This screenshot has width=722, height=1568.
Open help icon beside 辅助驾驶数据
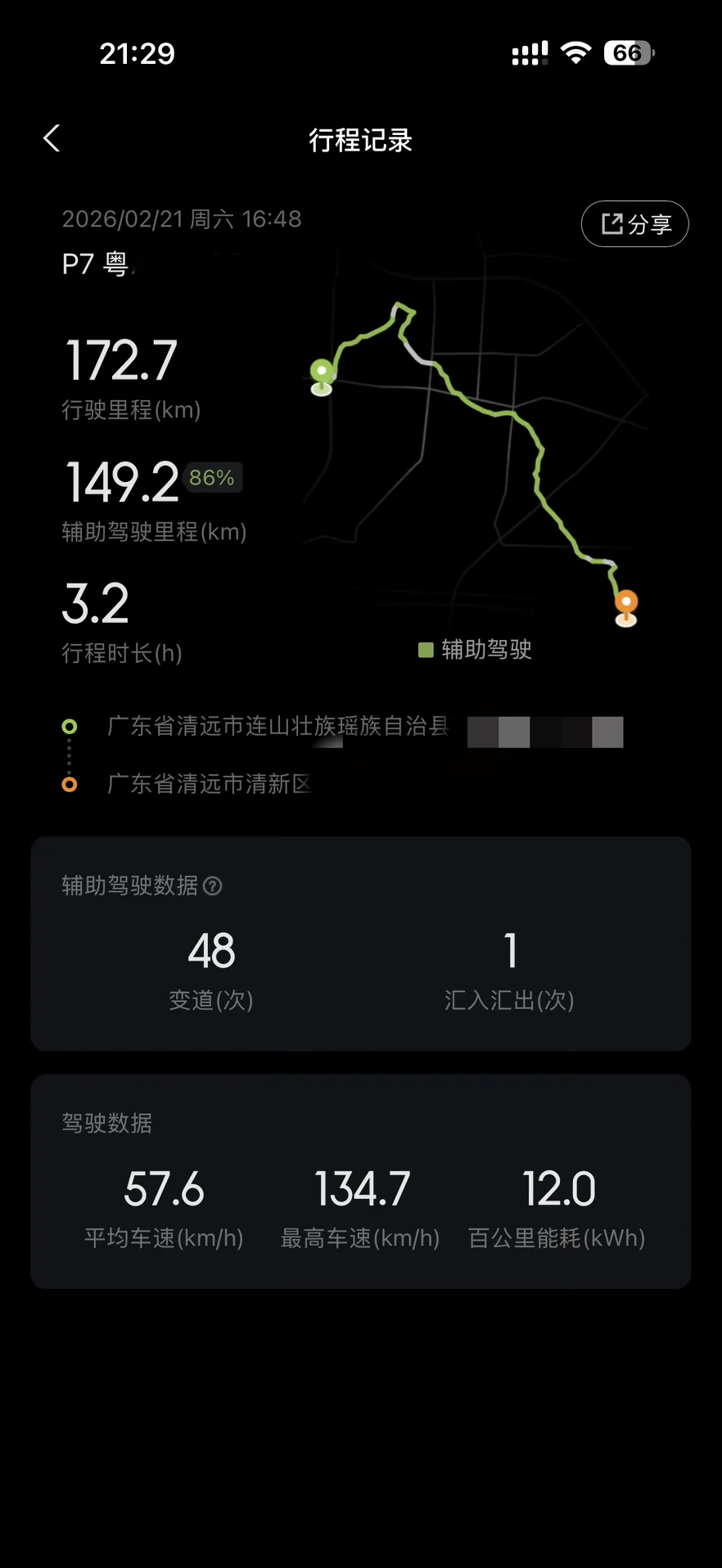[213, 885]
